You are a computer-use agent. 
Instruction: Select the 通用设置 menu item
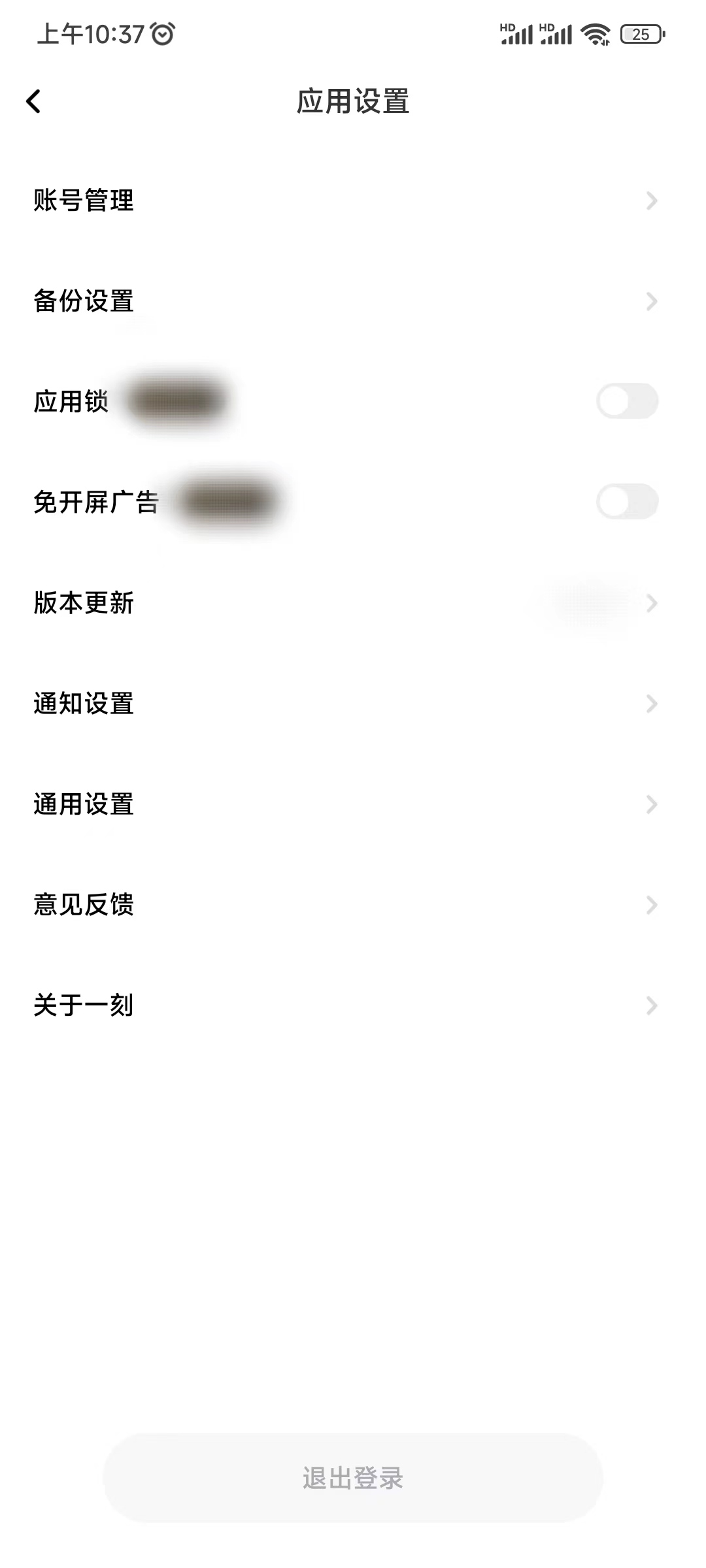[353, 804]
